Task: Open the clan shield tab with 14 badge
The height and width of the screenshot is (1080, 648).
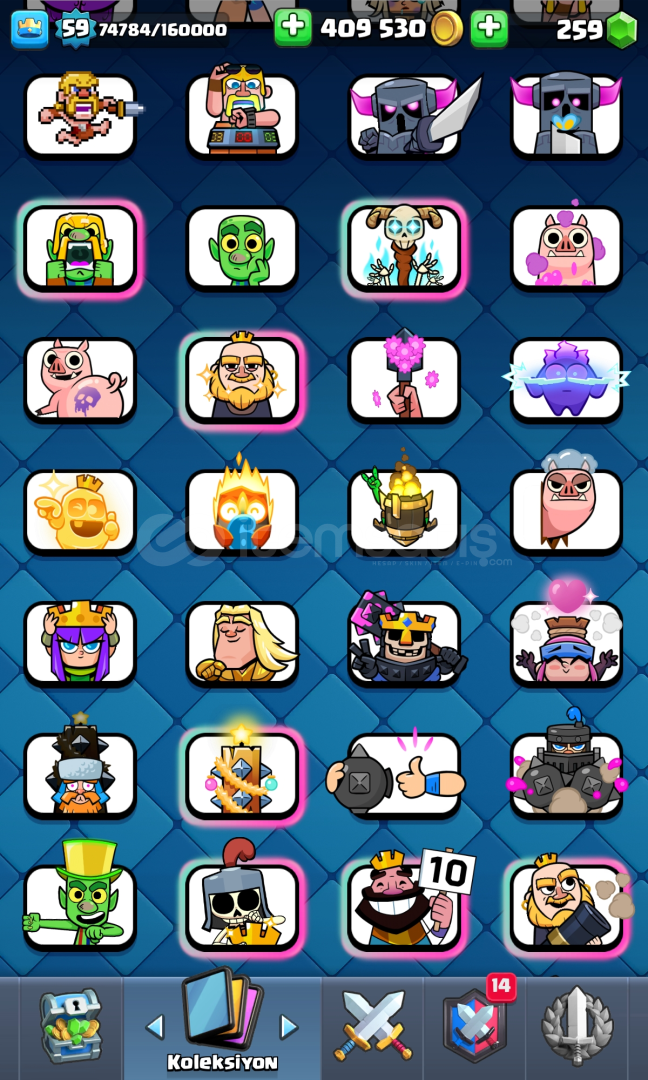Action: (475, 1025)
